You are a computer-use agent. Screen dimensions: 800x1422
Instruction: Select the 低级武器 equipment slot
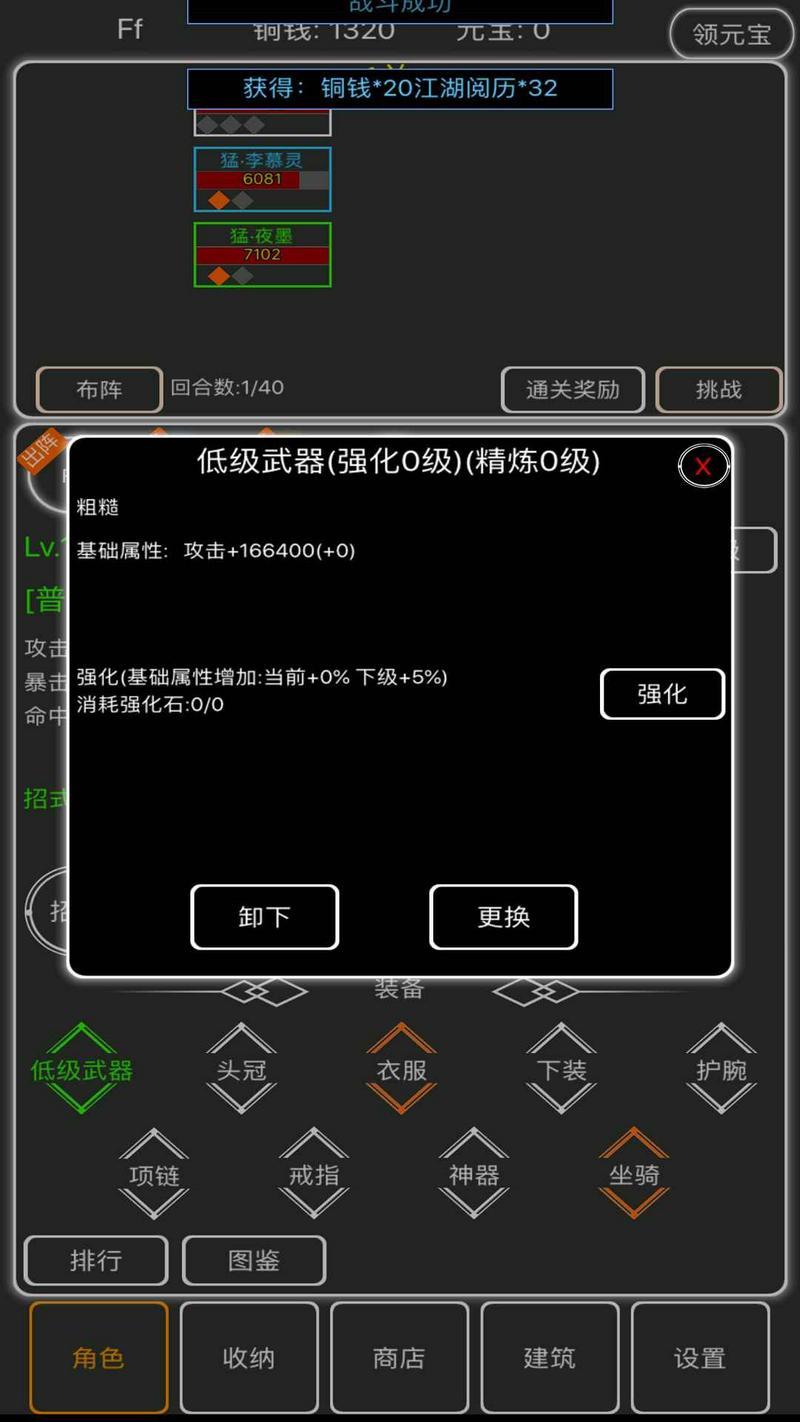tap(81, 1070)
